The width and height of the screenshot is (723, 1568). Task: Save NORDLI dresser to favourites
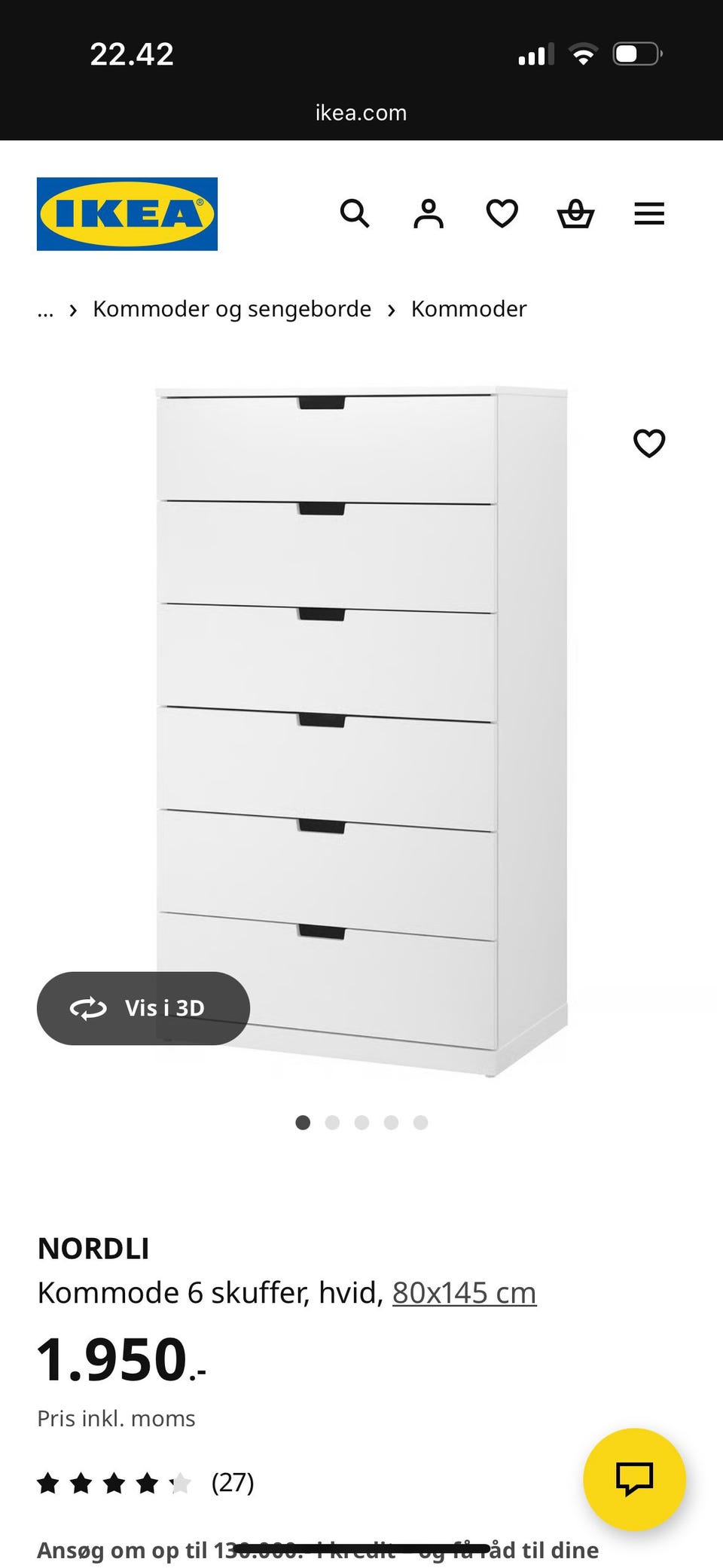pyautogui.click(x=649, y=443)
